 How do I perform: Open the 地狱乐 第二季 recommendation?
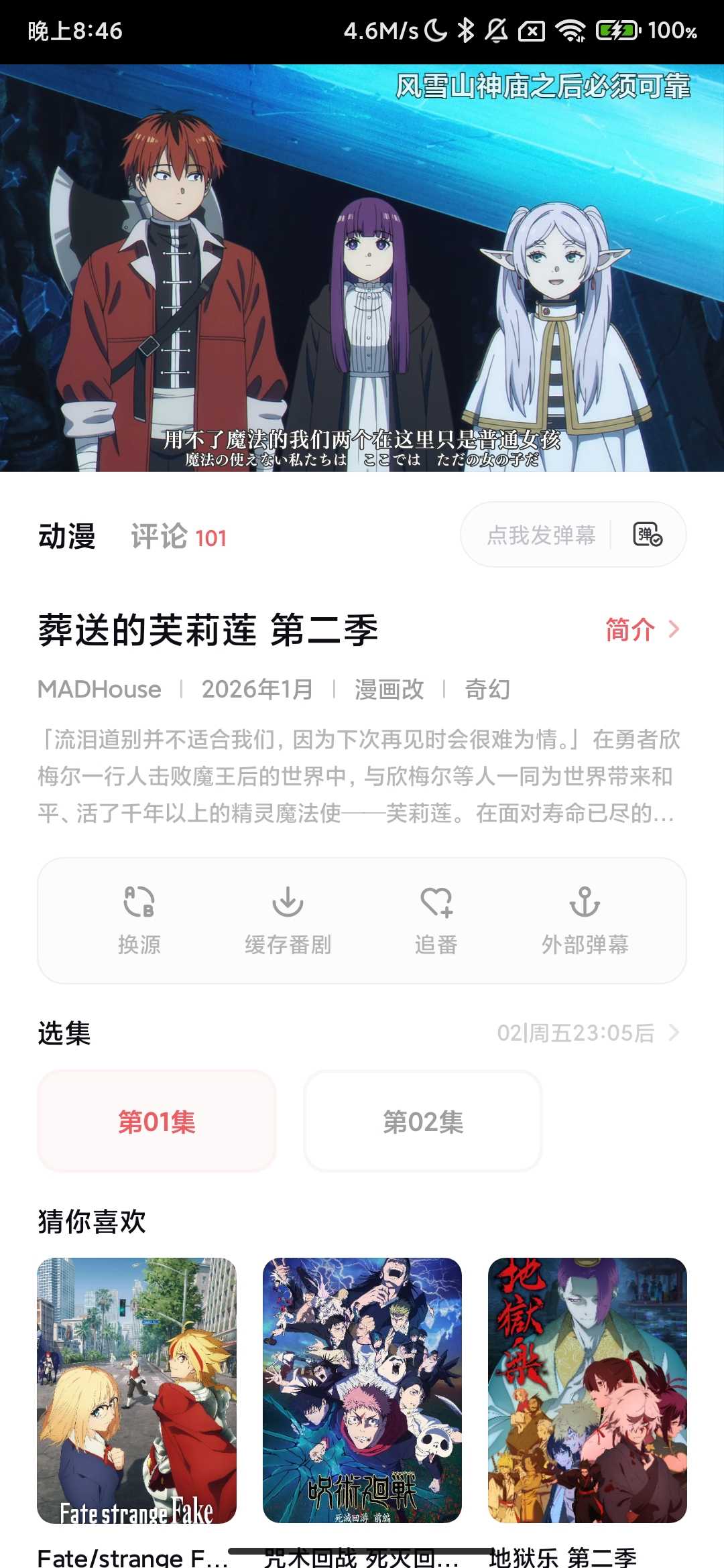(587, 1390)
